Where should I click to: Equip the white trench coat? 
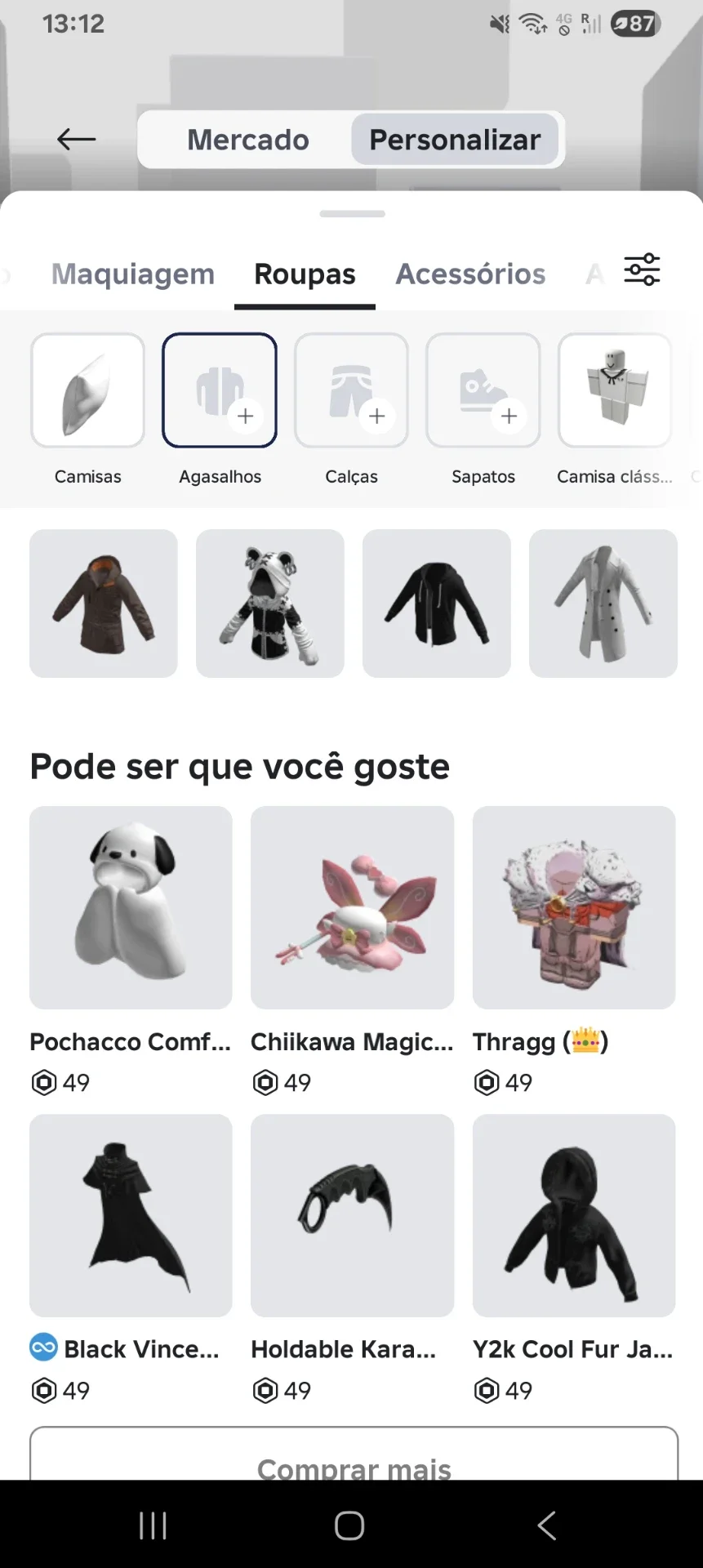603,604
